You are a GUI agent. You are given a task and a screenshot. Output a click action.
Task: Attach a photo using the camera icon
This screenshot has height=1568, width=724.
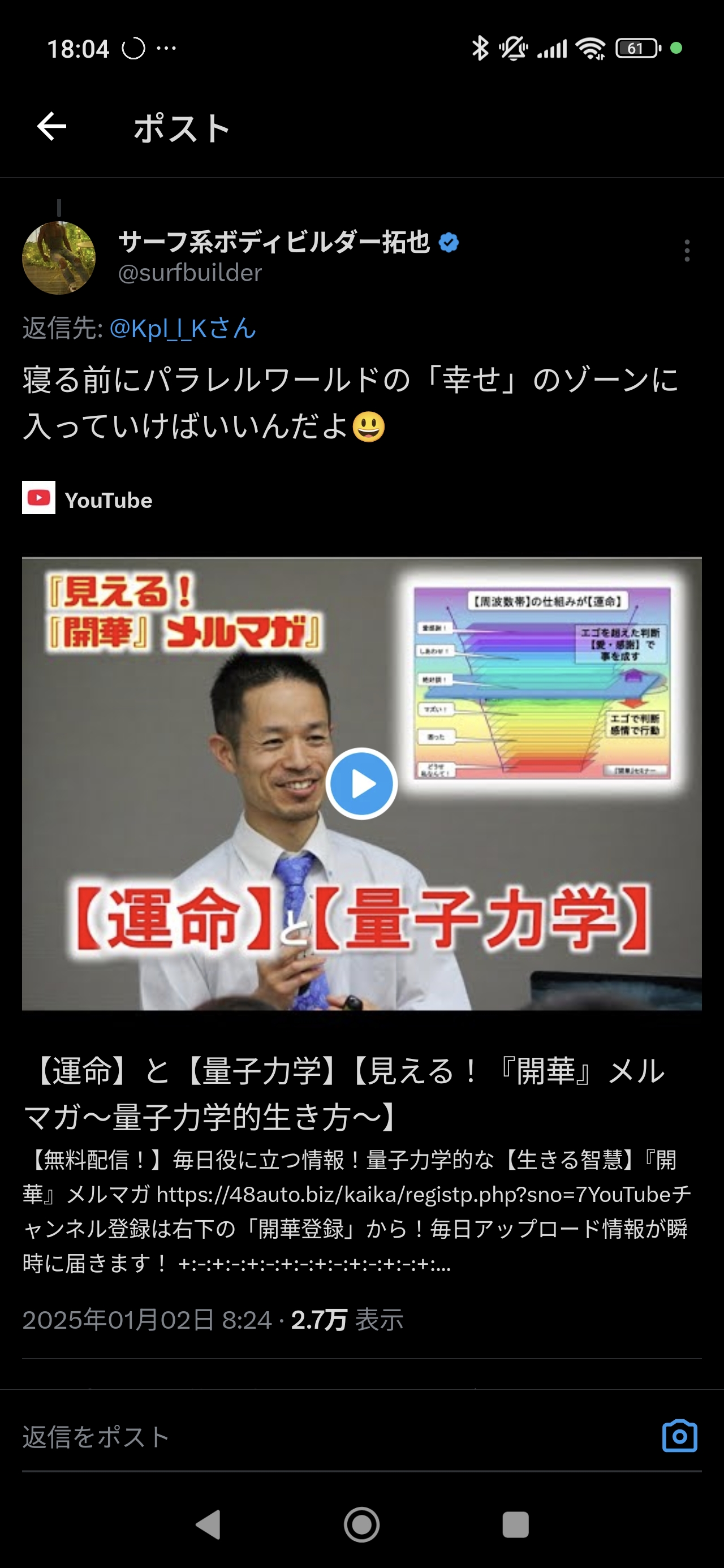tap(679, 1437)
